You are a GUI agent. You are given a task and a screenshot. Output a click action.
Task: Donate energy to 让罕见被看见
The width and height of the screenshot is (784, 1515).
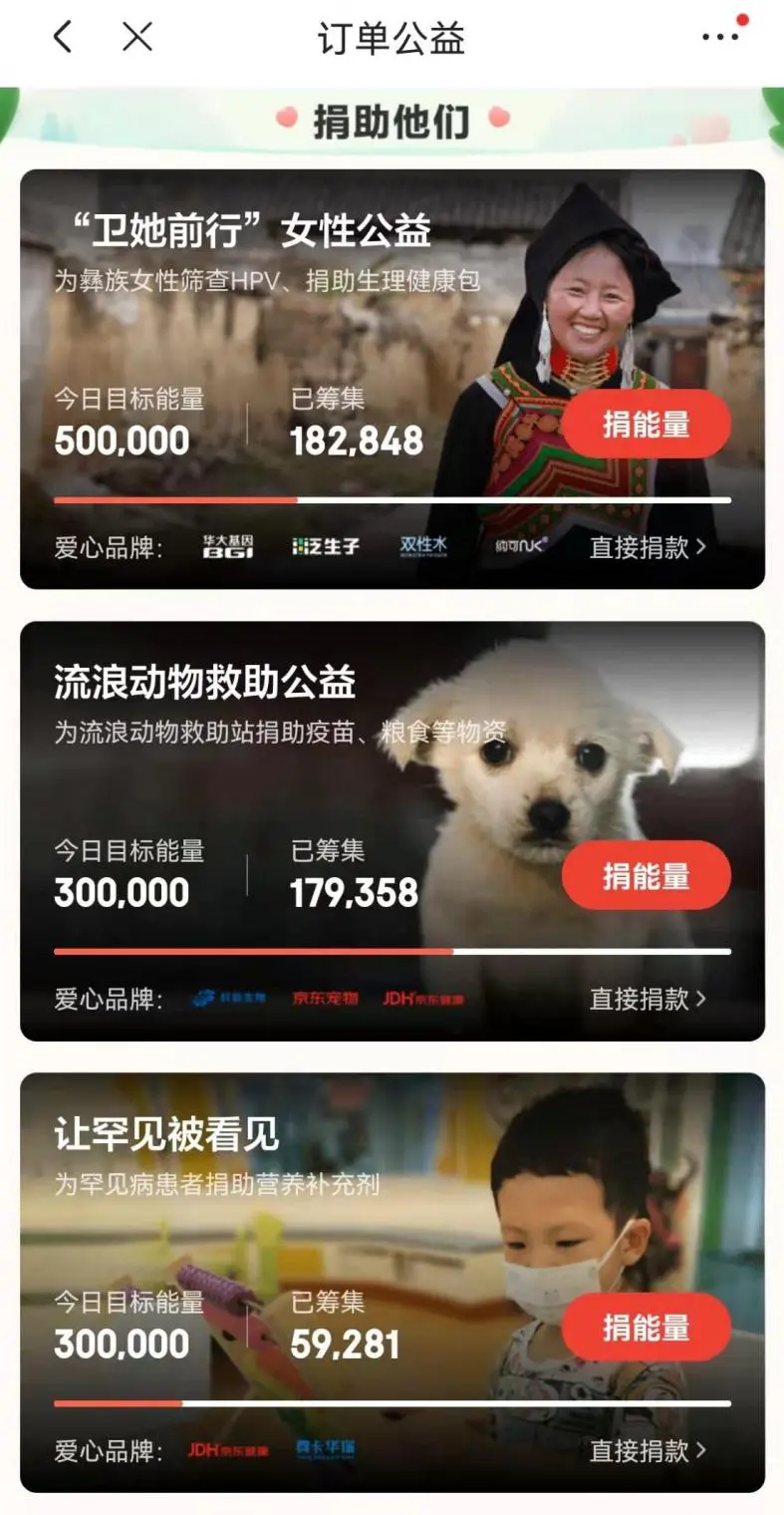pyautogui.click(x=646, y=1328)
